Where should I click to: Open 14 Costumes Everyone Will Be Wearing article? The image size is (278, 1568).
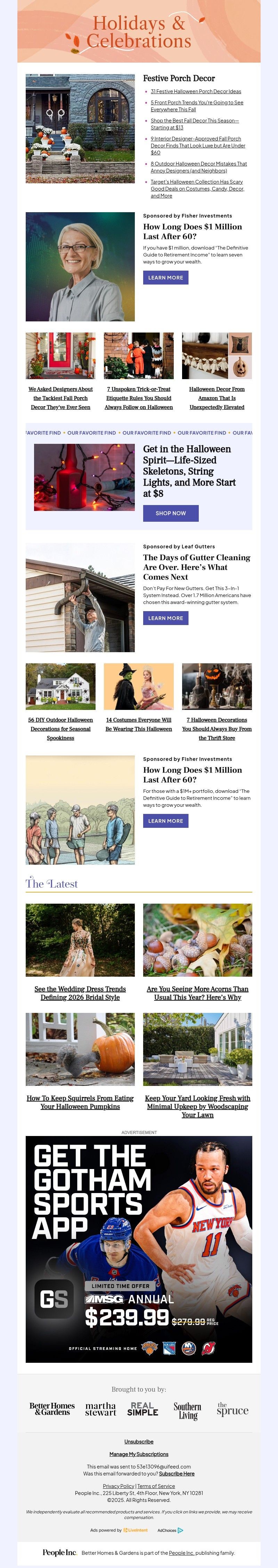point(139,724)
